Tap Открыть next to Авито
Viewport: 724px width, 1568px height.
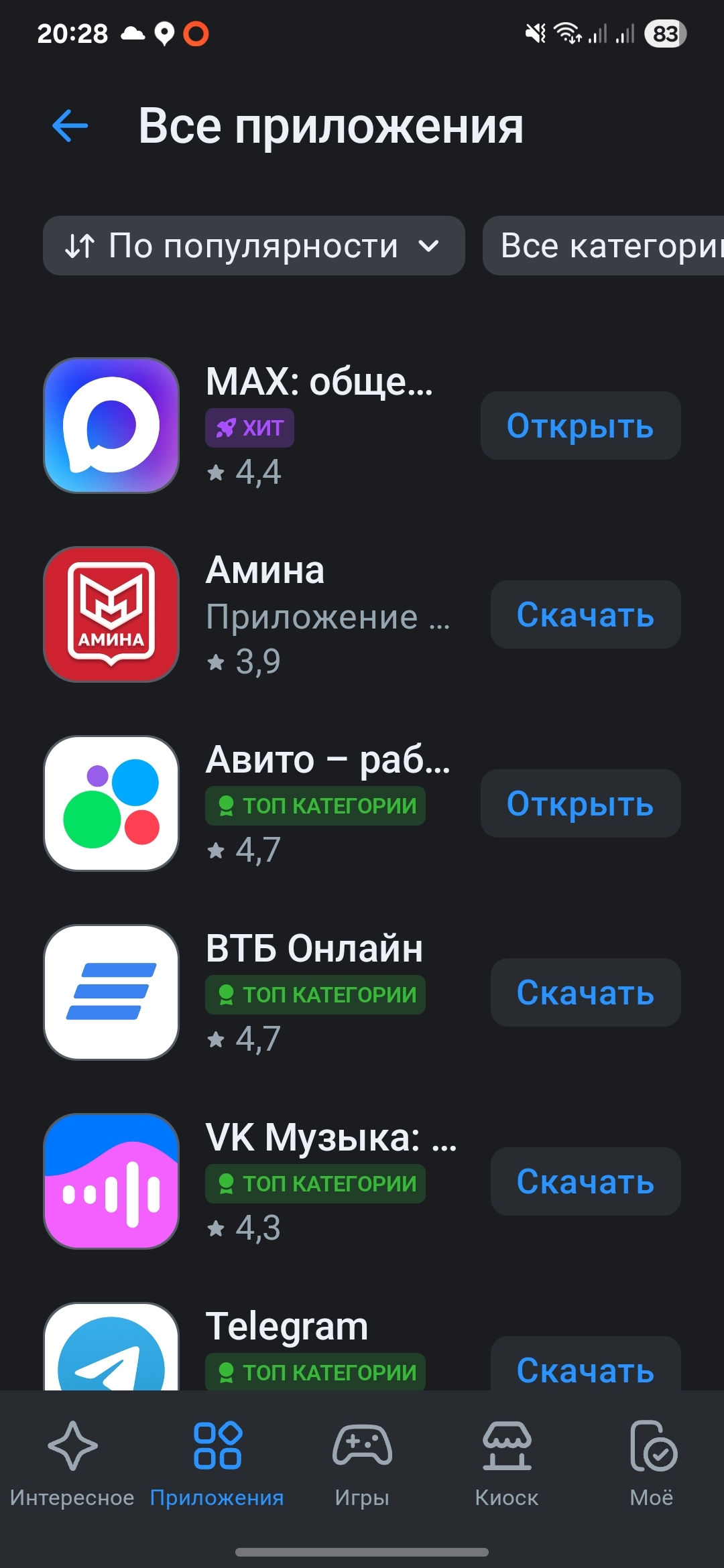pos(581,803)
